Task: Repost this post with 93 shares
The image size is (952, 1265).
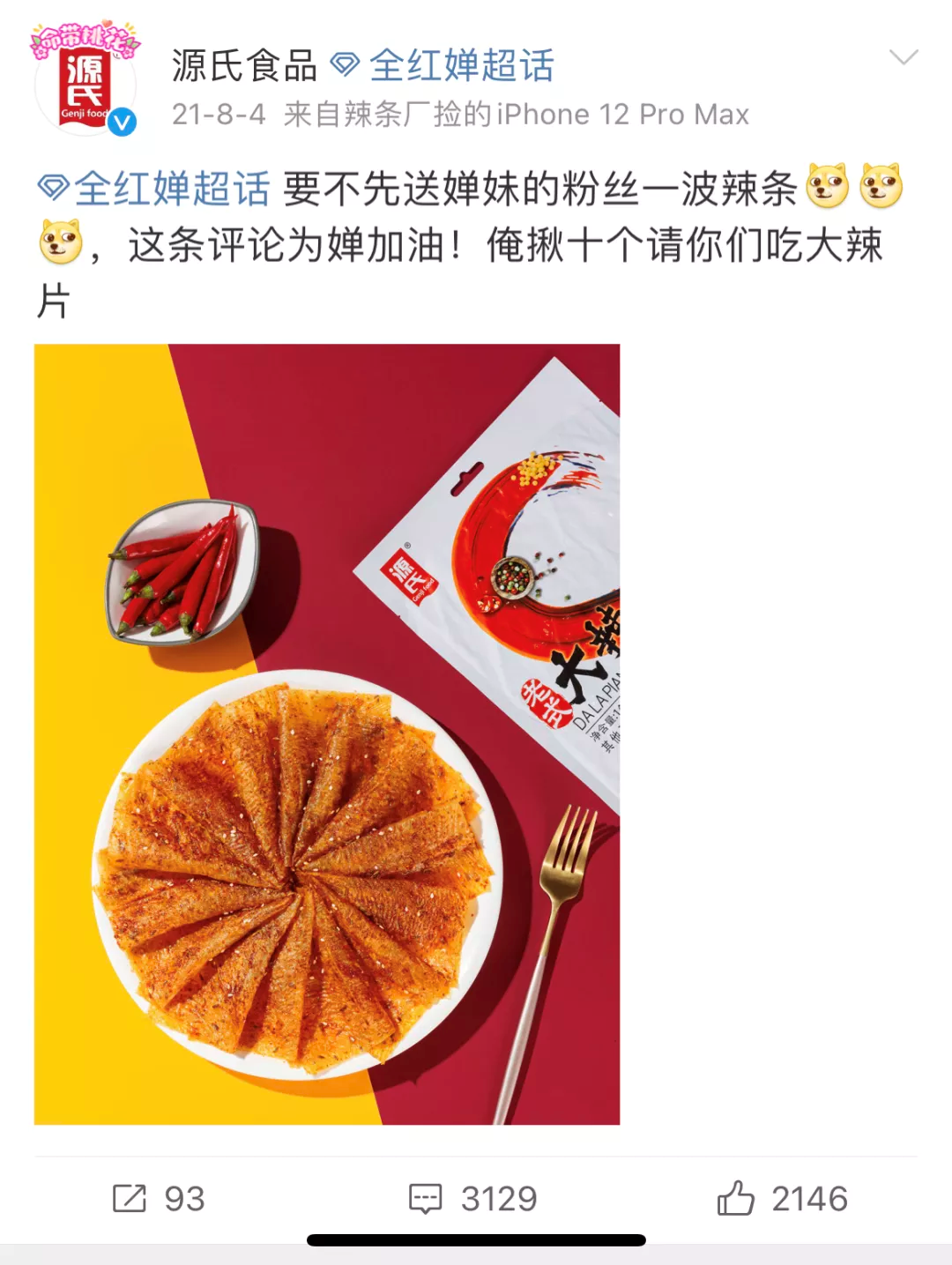Action: [159, 1198]
